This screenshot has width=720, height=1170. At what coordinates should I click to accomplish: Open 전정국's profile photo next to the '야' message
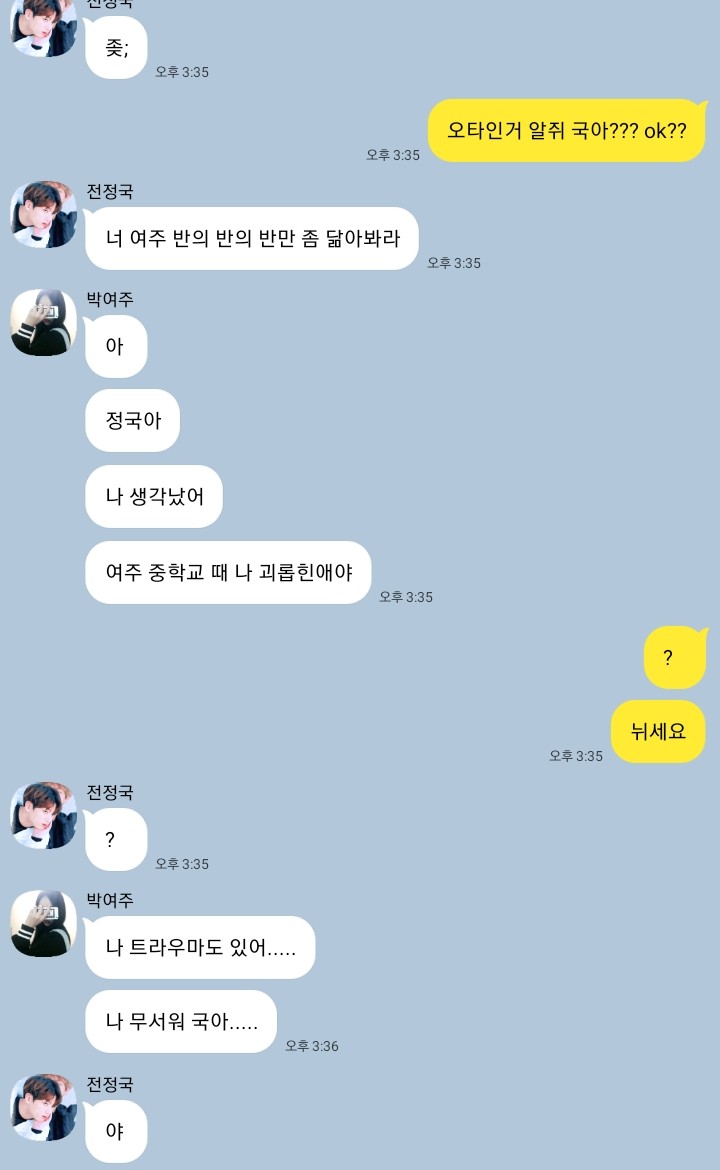43,1107
